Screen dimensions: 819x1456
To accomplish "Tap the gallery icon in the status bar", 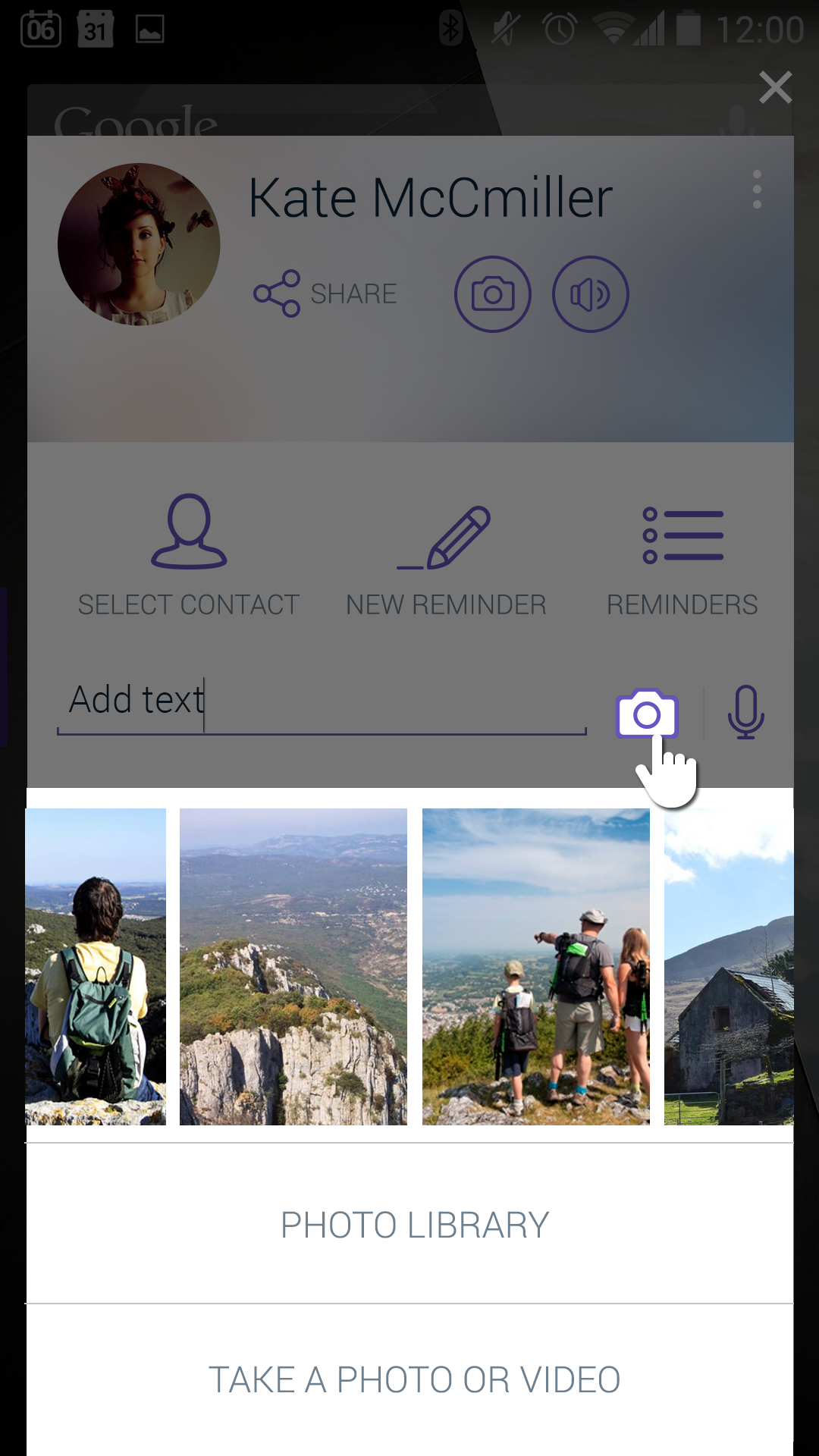I will point(149,29).
